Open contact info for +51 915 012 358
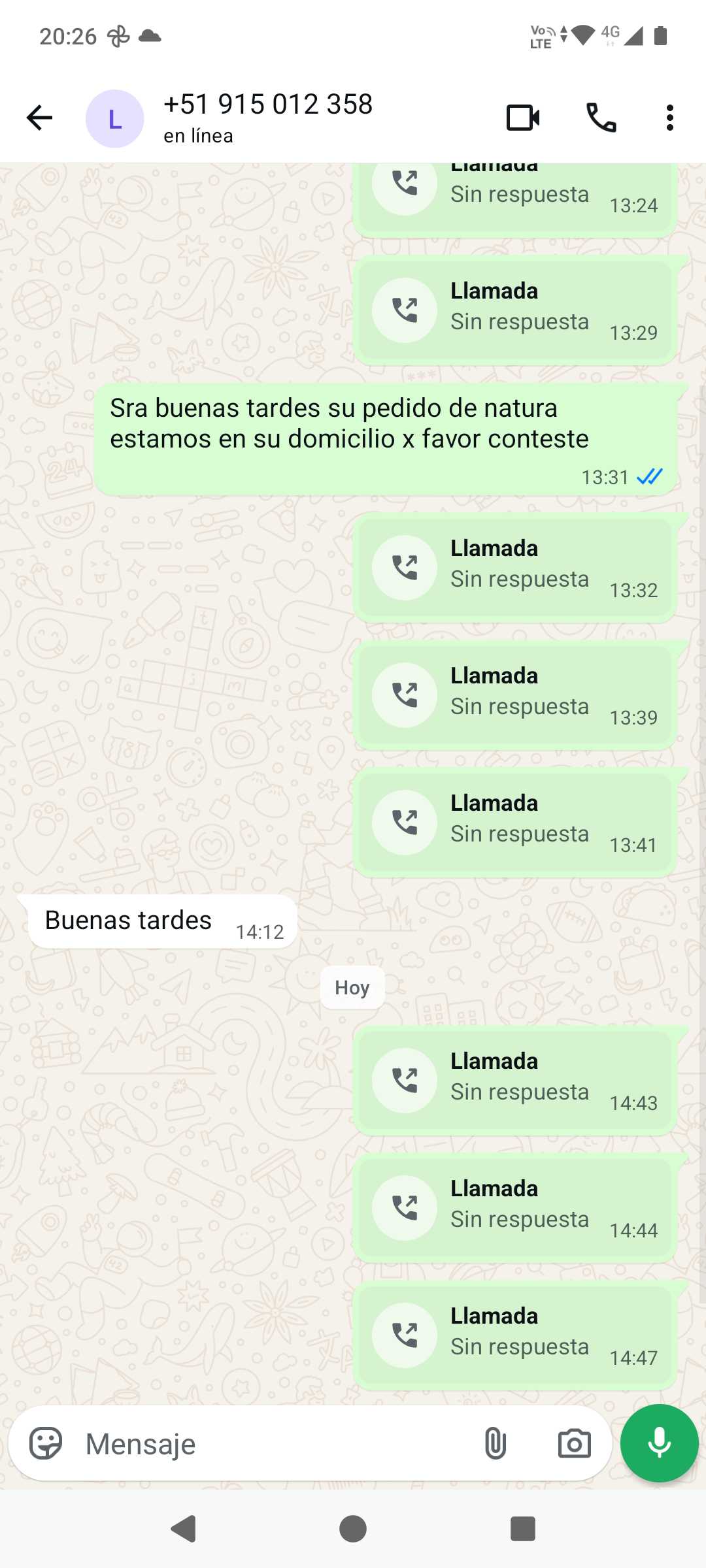Viewport: 706px width, 1568px height. click(268, 118)
